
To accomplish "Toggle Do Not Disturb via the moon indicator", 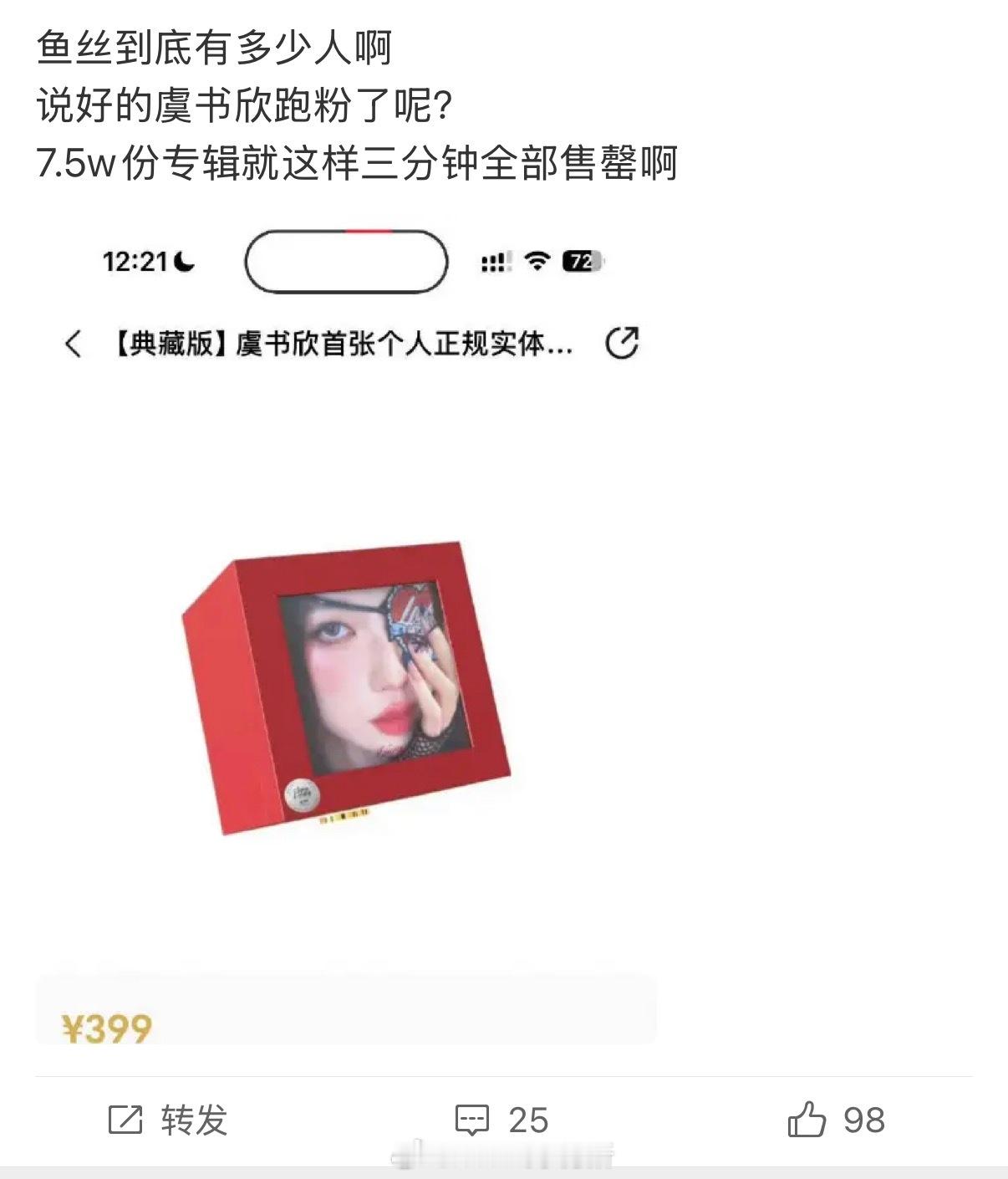I will (x=186, y=262).
